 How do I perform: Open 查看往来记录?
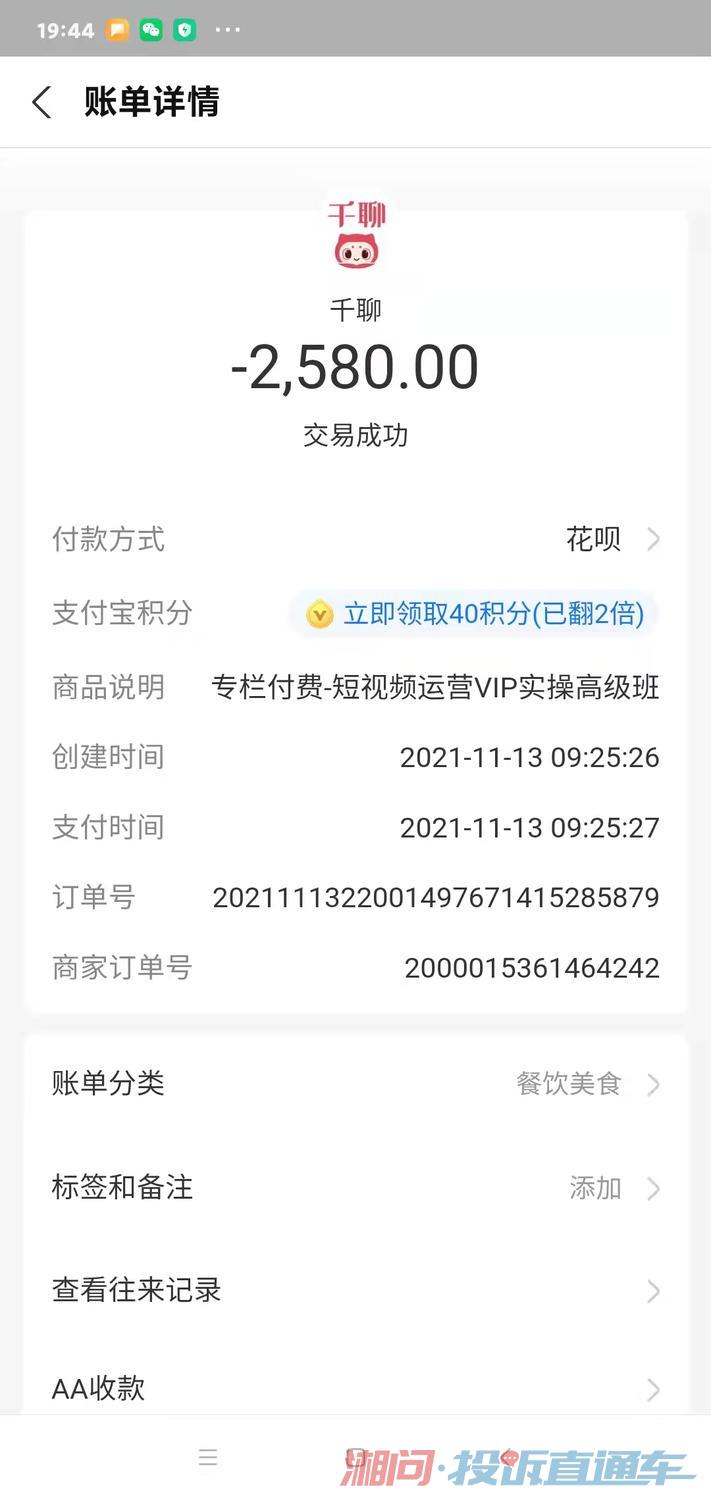pyautogui.click(x=355, y=1290)
